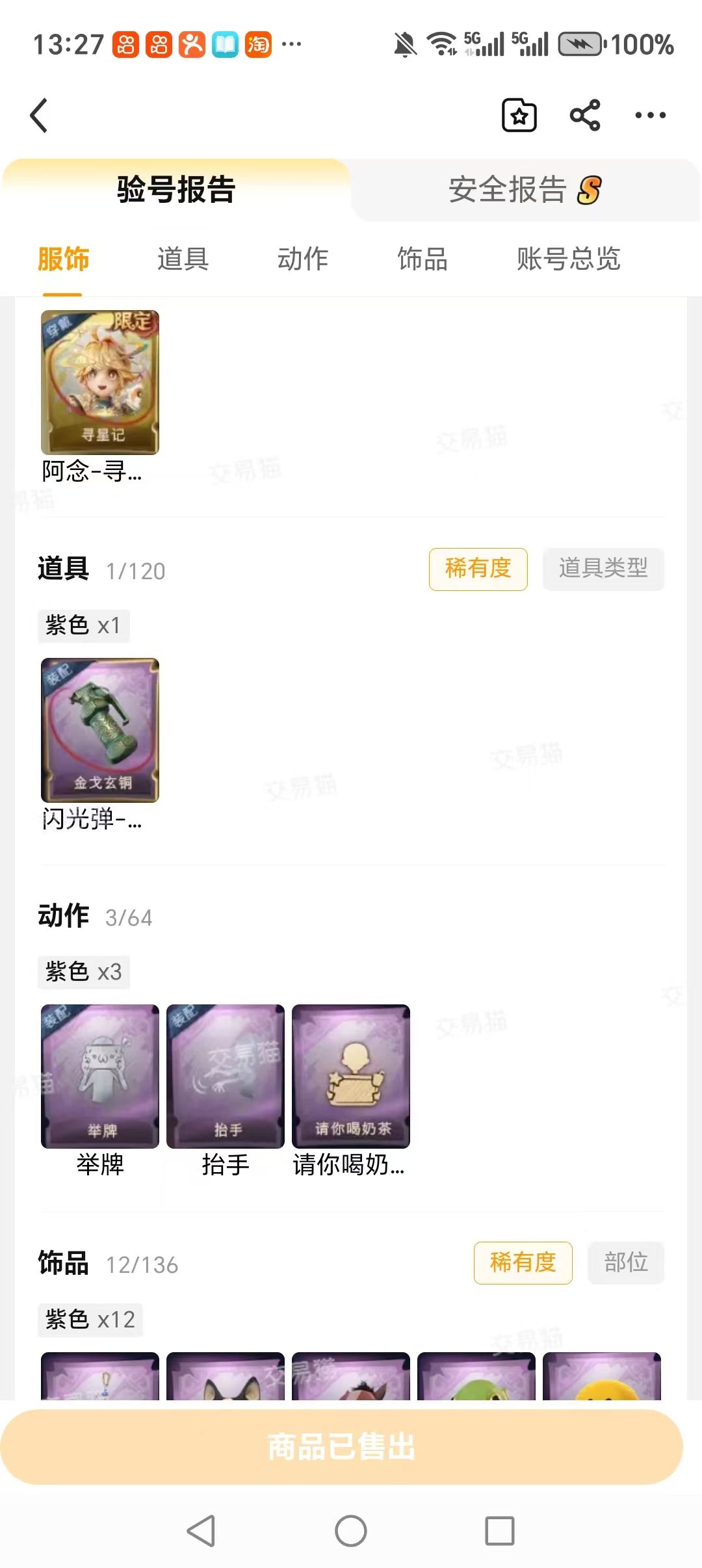Open the three-dot overflow menu
The height and width of the screenshot is (1568, 702).
(650, 115)
